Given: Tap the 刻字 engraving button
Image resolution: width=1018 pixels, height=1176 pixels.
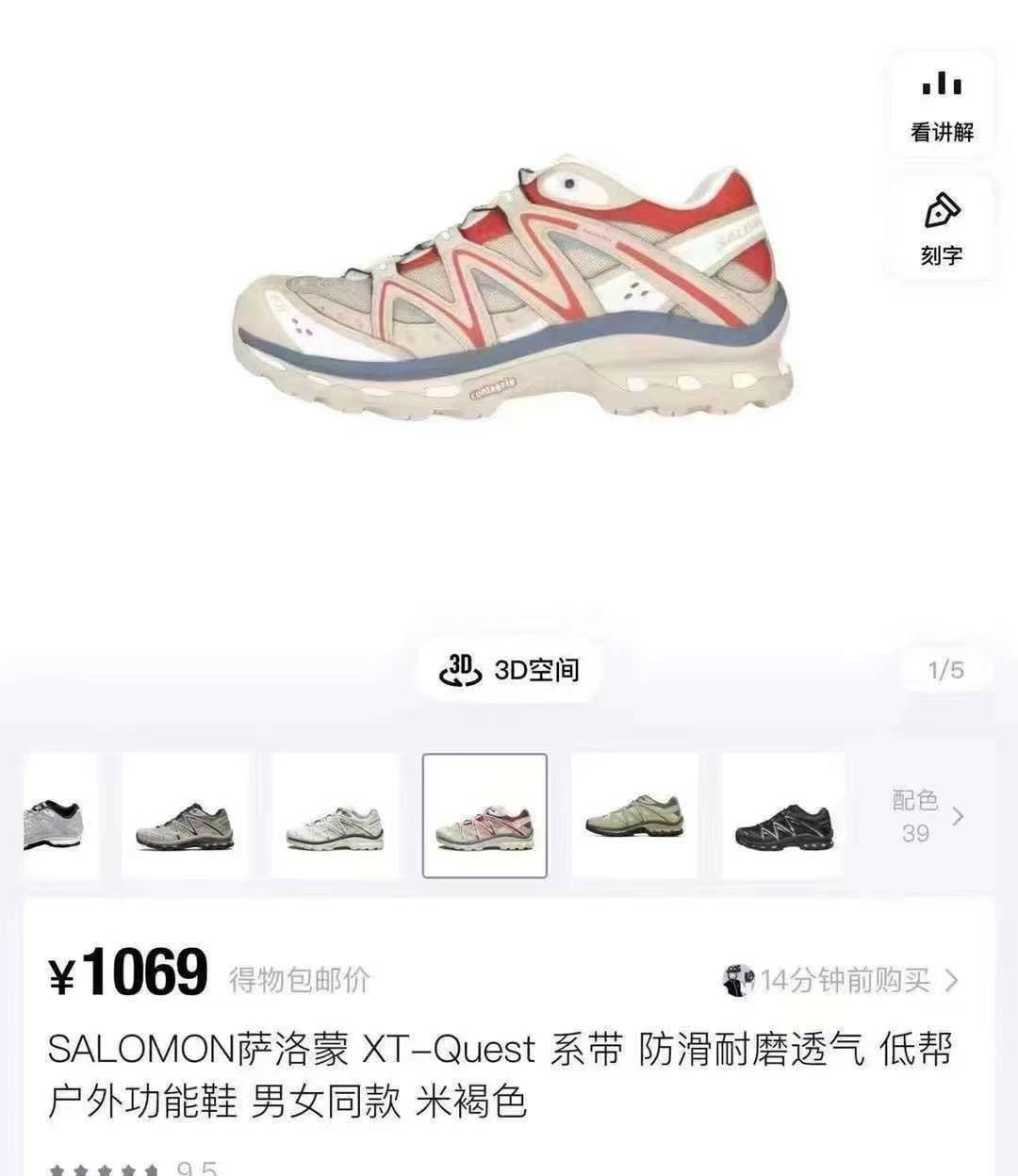Looking at the screenshot, I should coord(942,229).
